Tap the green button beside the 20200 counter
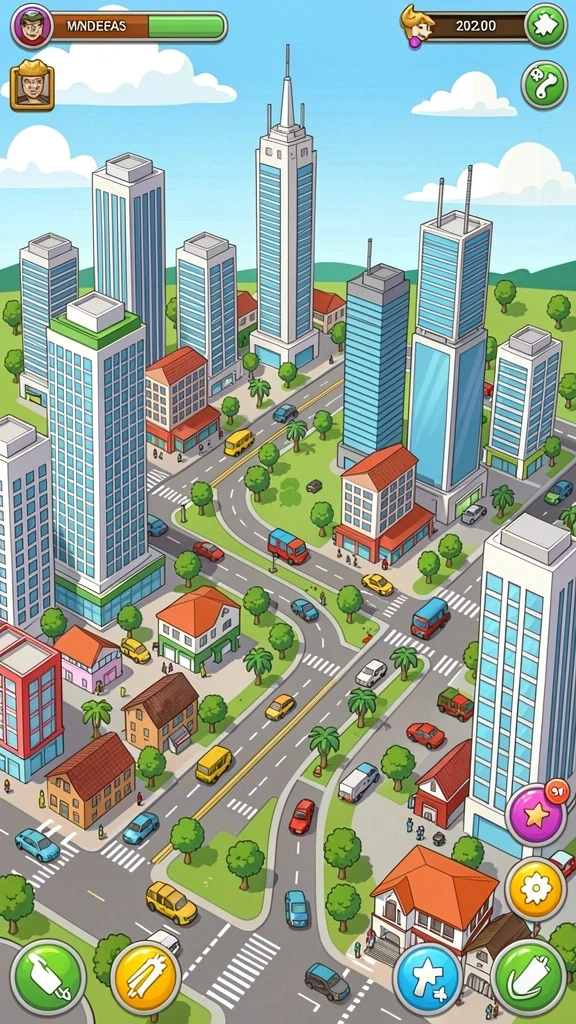Image resolution: width=576 pixels, height=1024 pixels. click(x=546, y=25)
